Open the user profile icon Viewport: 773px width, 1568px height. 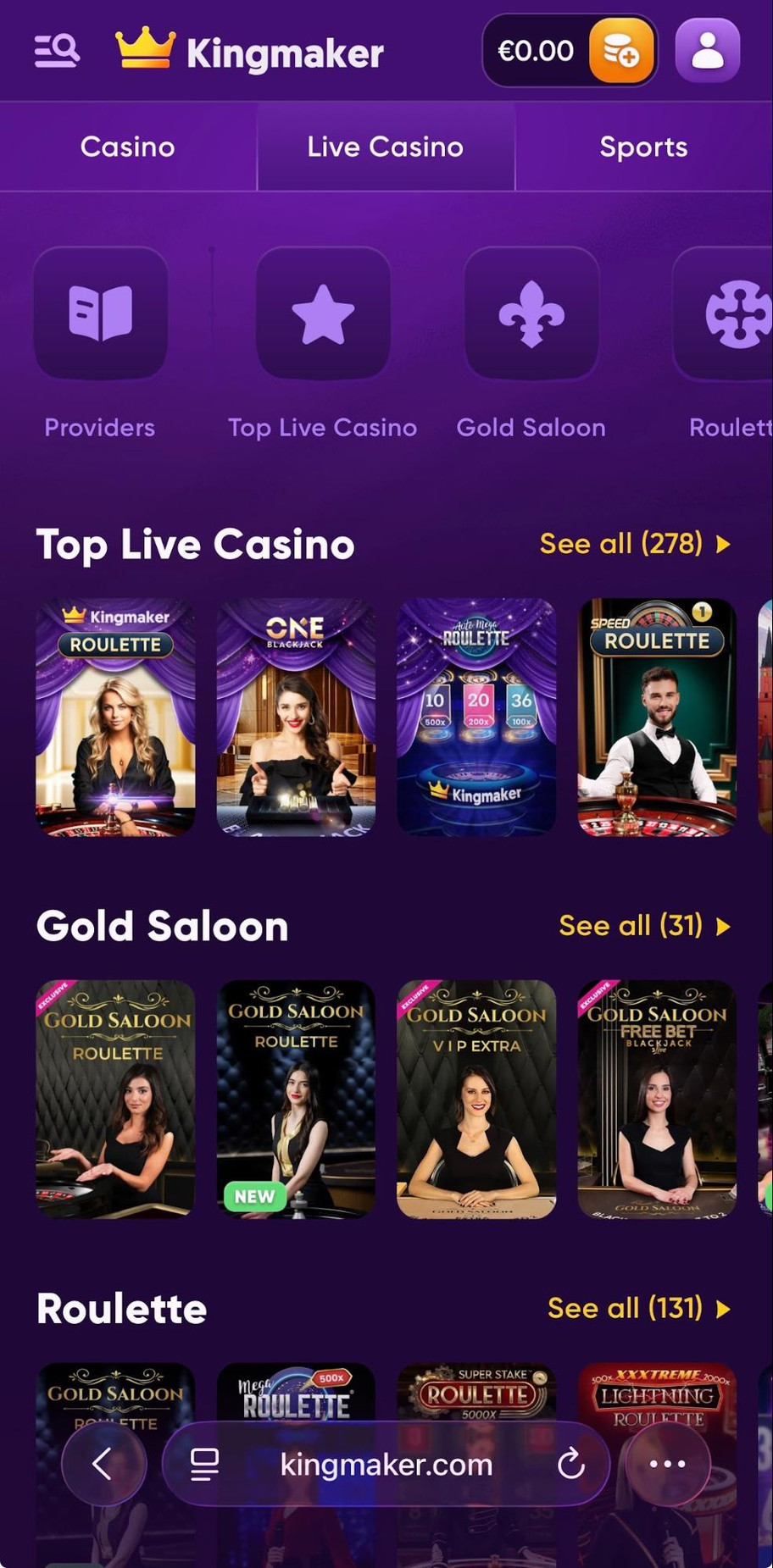tap(707, 52)
